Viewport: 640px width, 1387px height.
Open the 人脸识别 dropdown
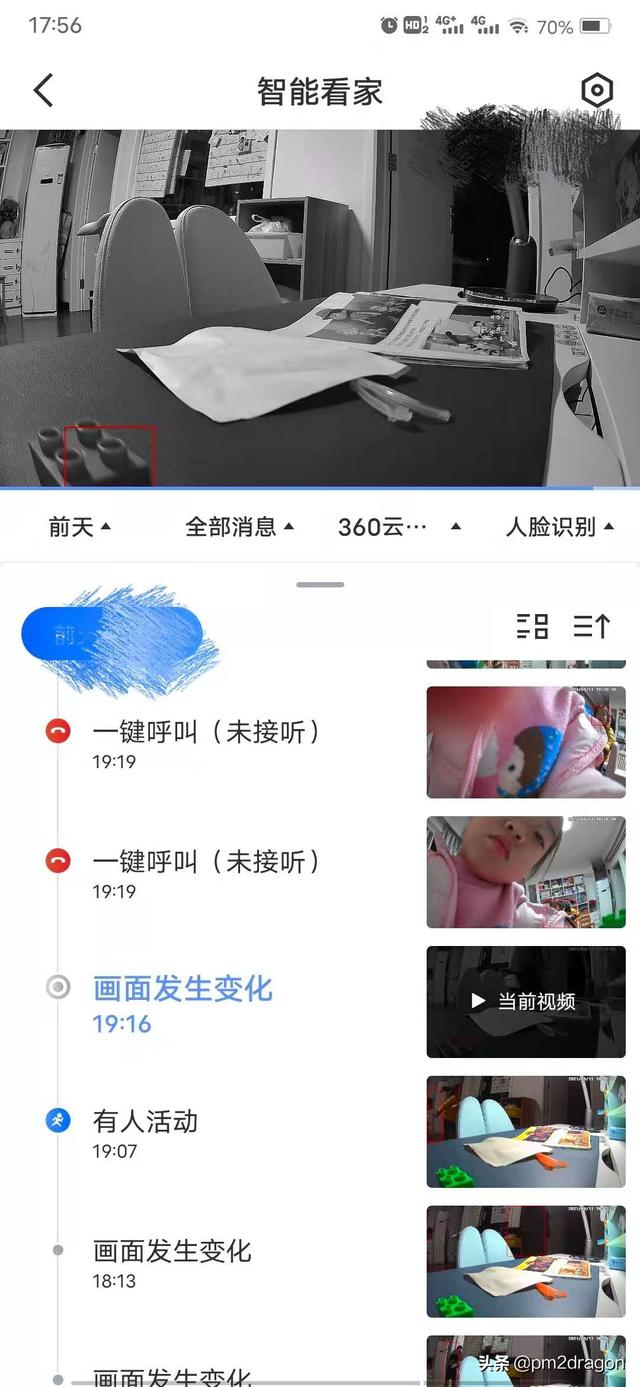559,526
